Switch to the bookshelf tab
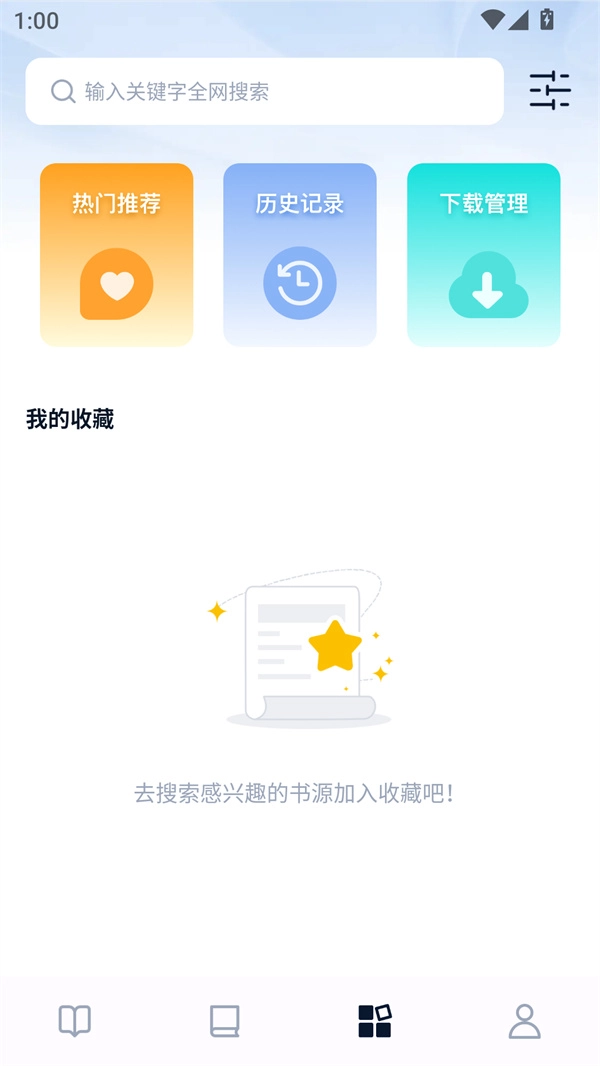Image resolution: width=600 pixels, height=1066 pixels. coord(225,1021)
